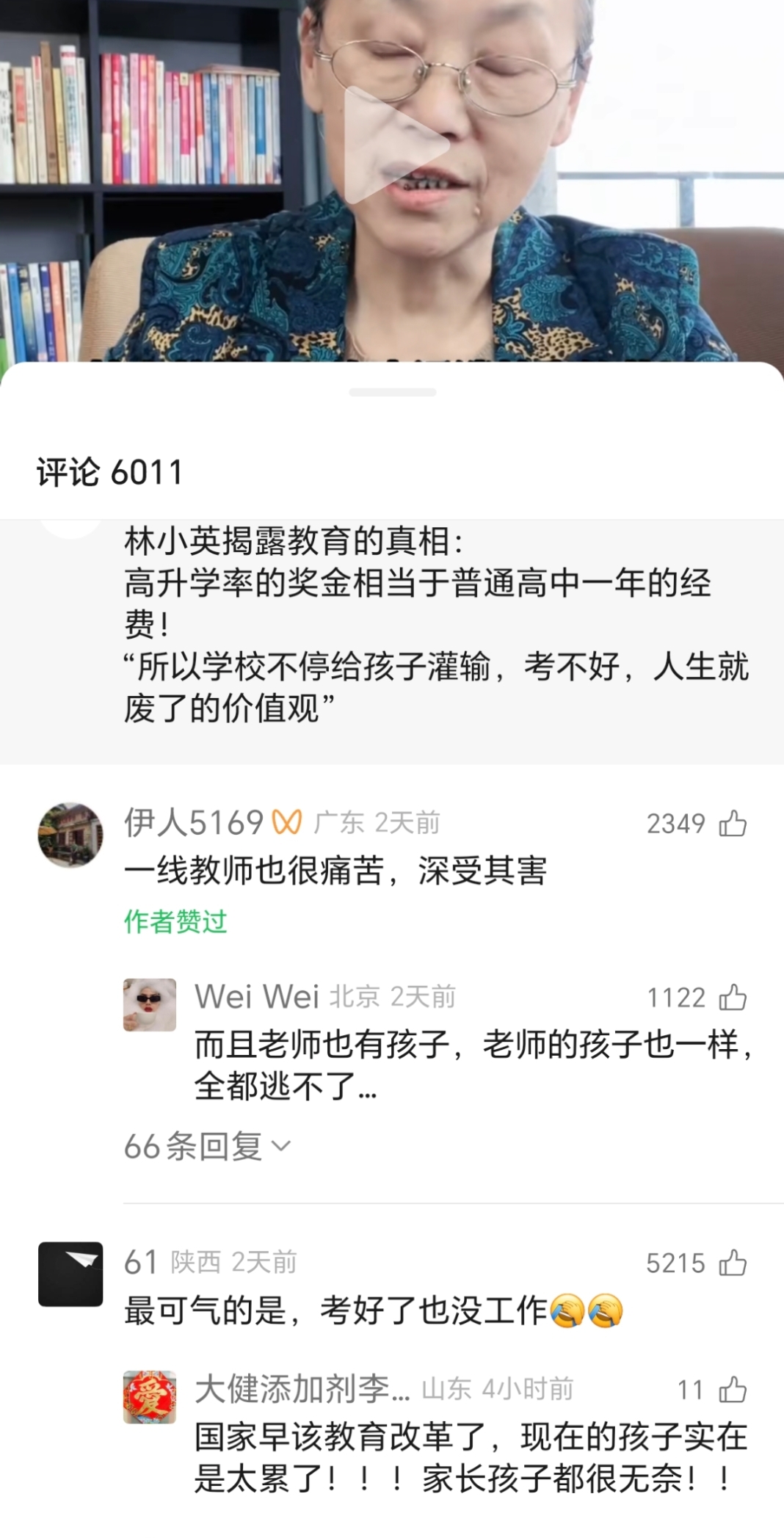Collapse the comment sheet via the drag handle
This screenshot has height=1538, width=784.
391,391
